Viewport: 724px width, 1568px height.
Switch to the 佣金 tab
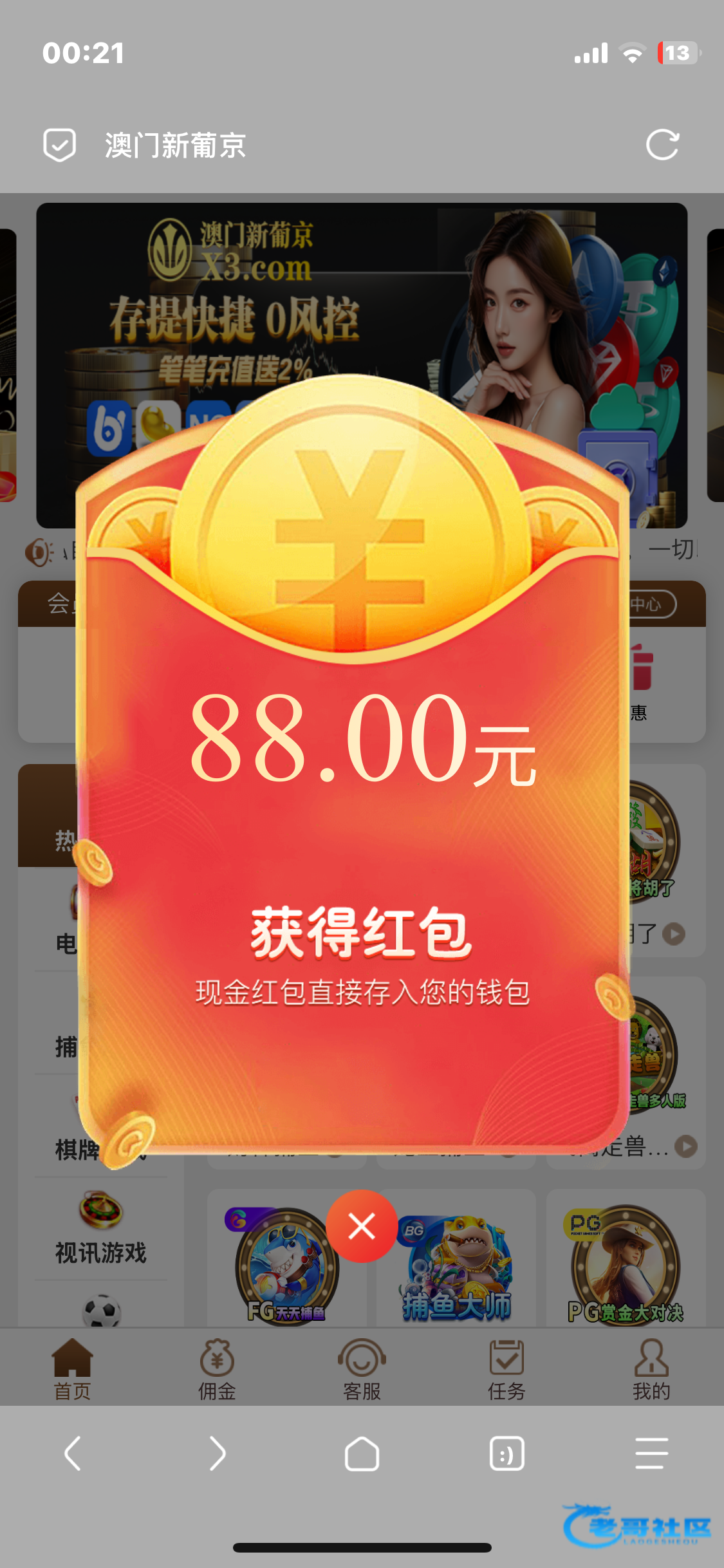217,1369
